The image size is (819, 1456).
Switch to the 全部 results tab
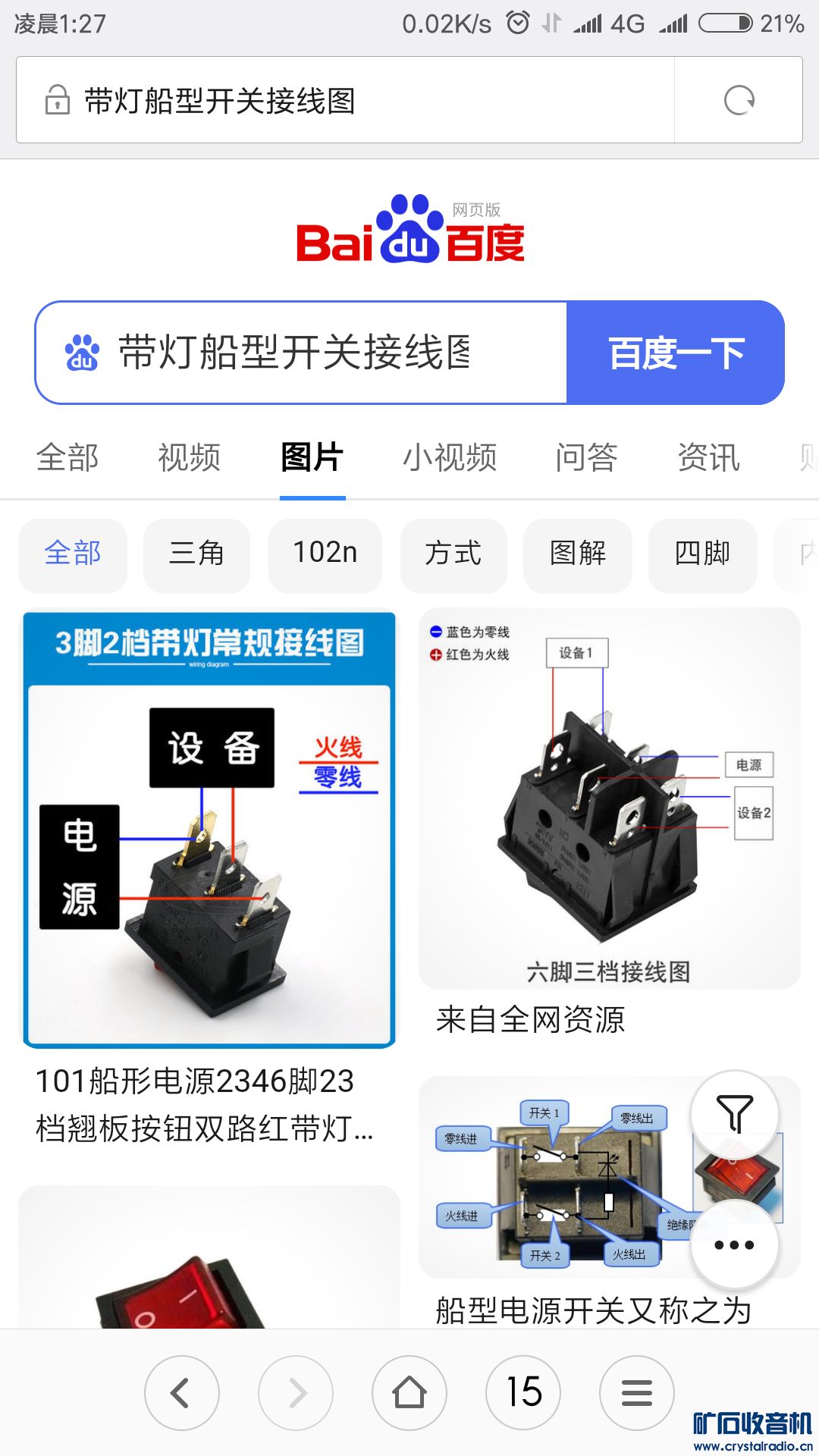click(x=67, y=458)
